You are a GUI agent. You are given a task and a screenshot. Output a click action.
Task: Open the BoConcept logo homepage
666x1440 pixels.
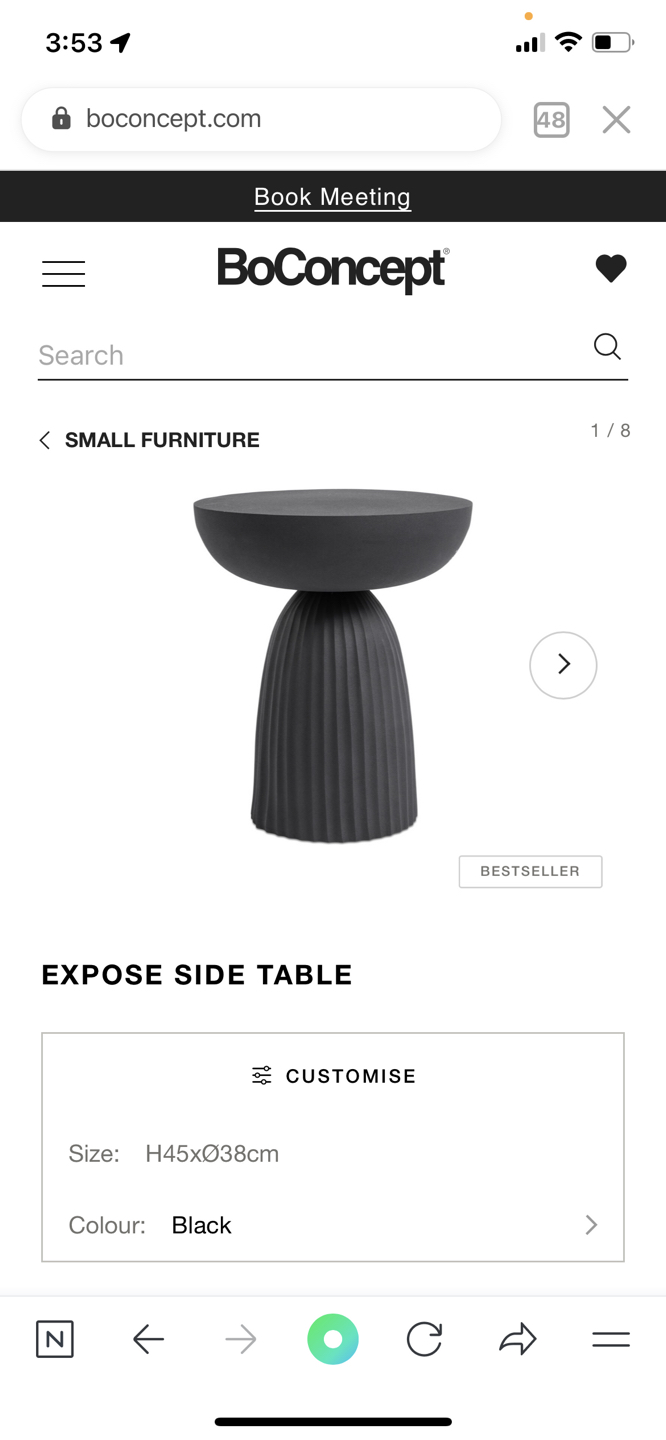[x=333, y=268]
